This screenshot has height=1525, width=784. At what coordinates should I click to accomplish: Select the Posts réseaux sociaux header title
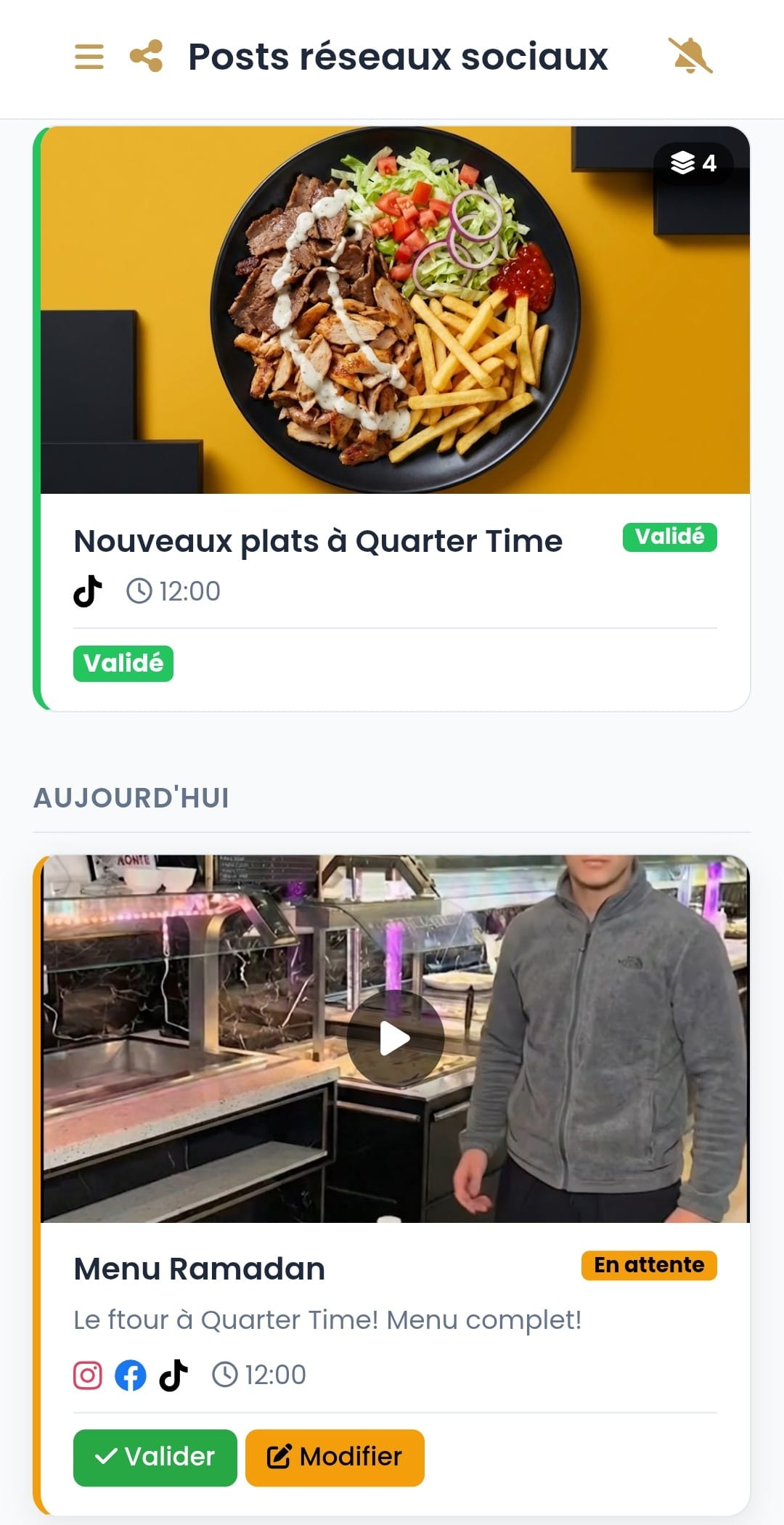[x=397, y=57]
